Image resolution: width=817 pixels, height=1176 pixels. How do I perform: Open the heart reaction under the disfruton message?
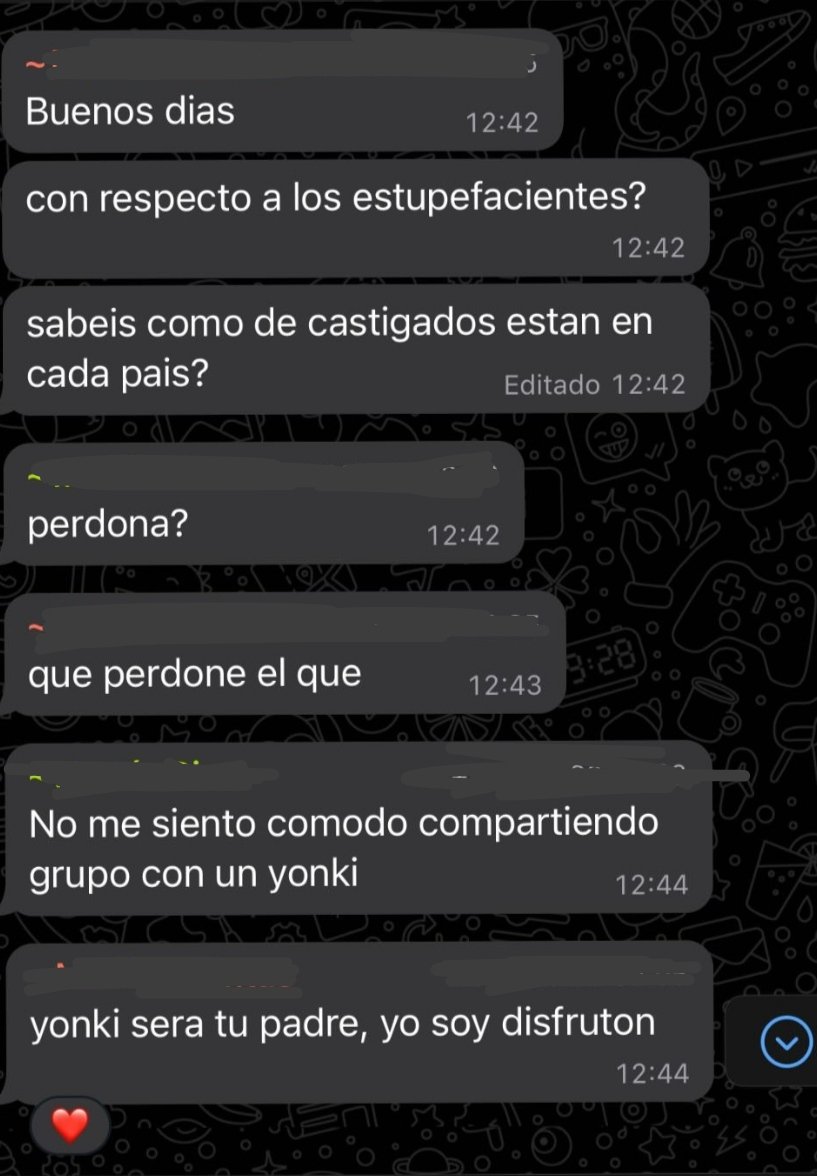pyautogui.click(x=69, y=1126)
